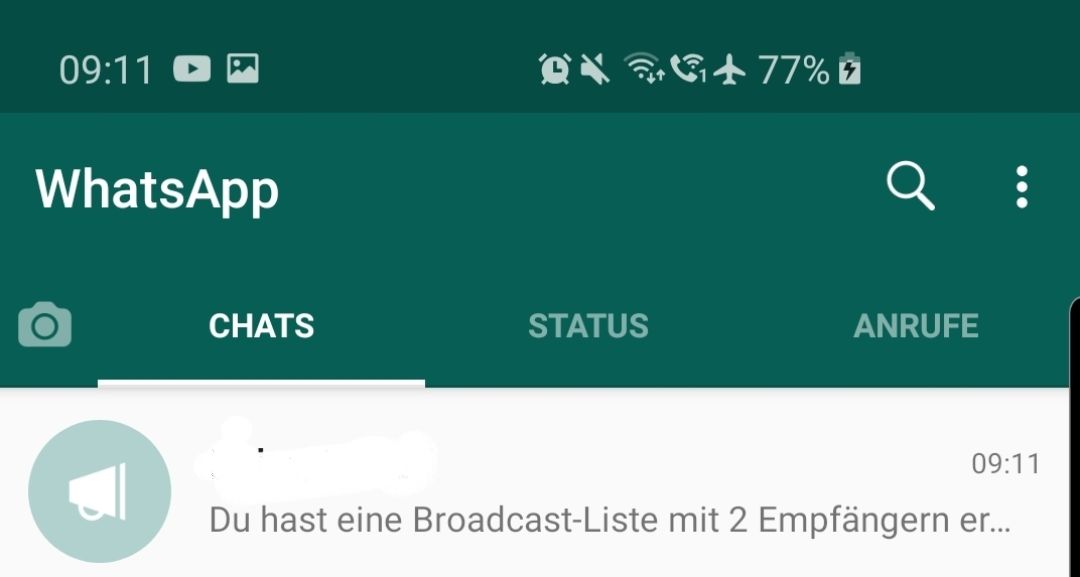Switch to the ANRUFE tab
The height and width of the screenshot is (577, 1080).
[915, 326]
